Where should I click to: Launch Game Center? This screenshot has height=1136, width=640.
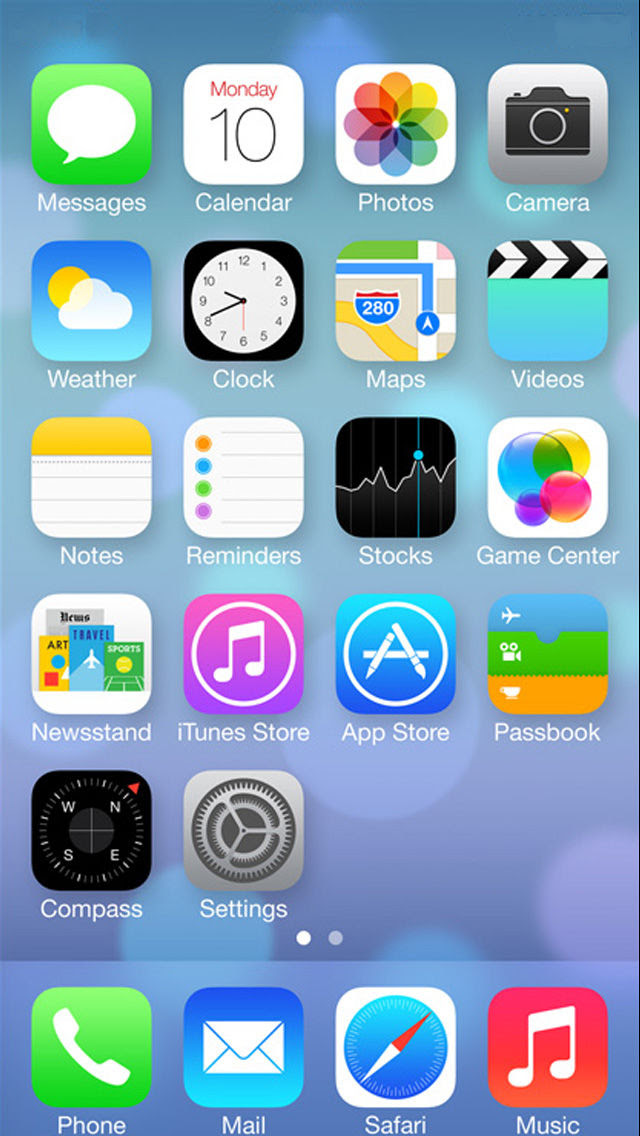pyautogui.click(x=547, y=477)
